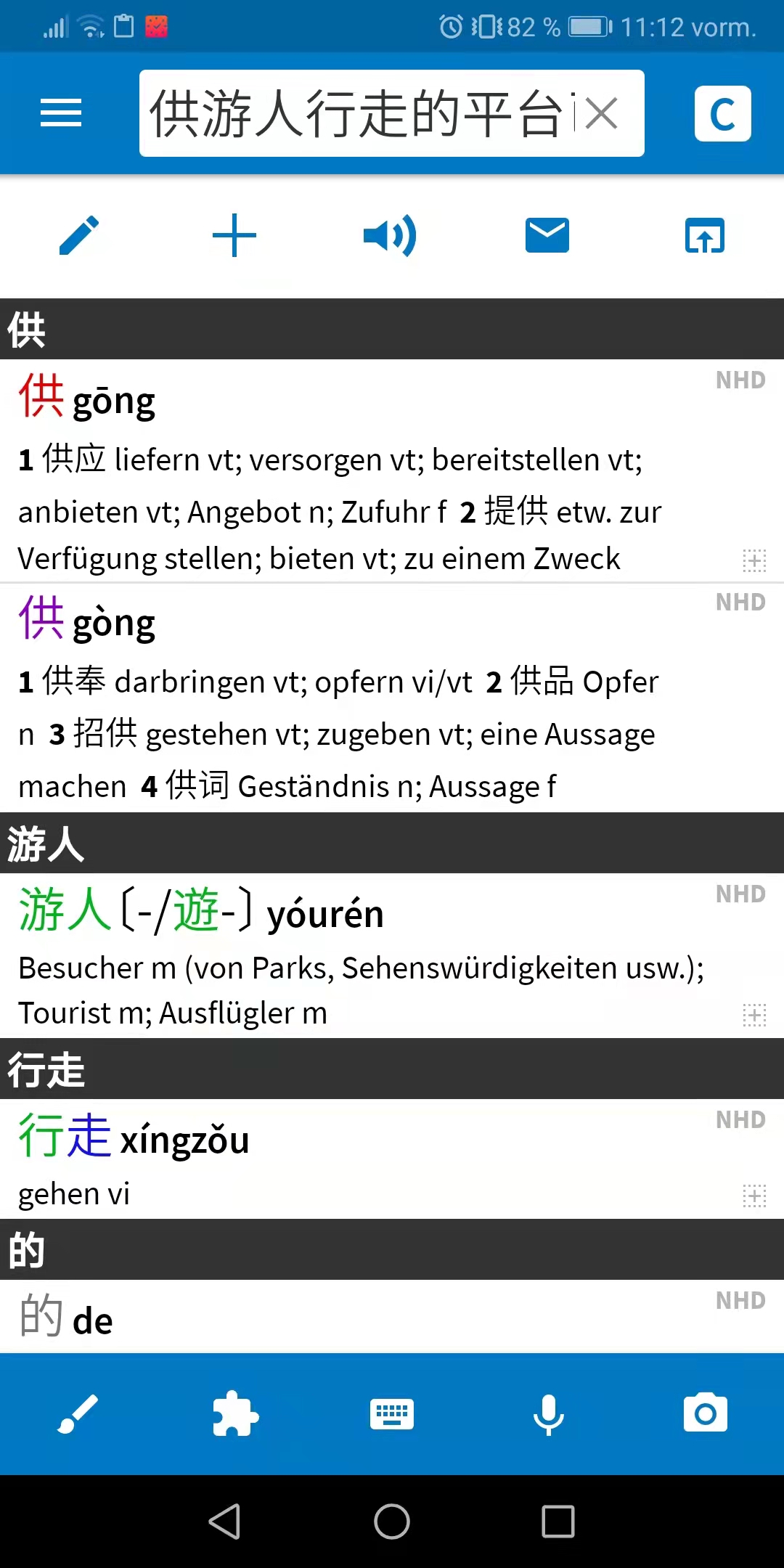Open the hamburger navigation menu
784x1568 pixels.
tap(61, 113)
